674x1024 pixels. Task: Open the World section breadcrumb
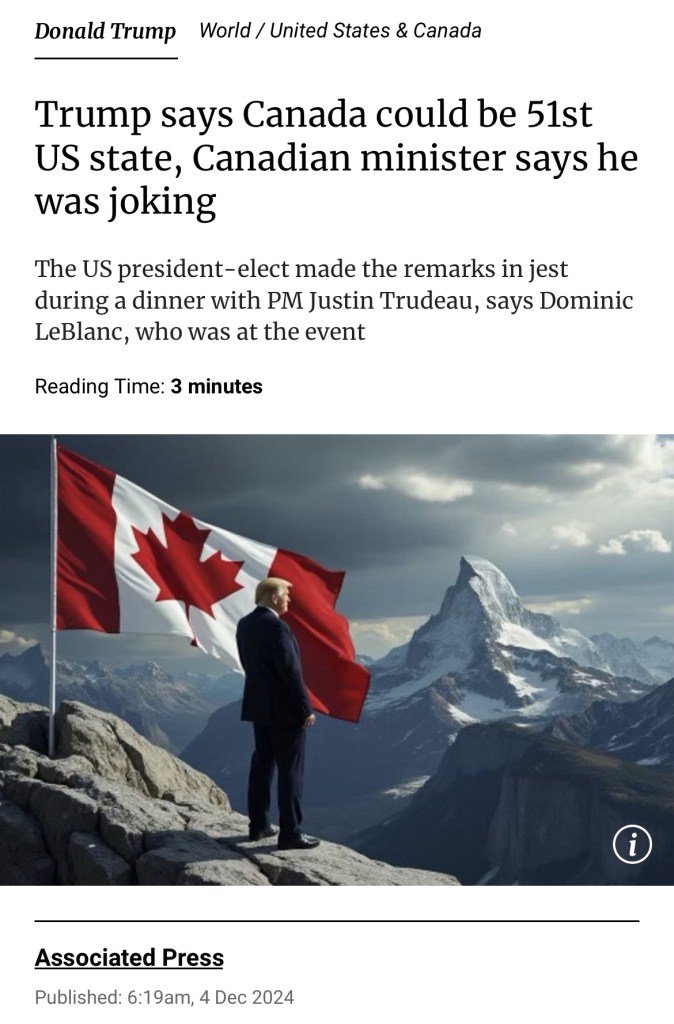224,30
